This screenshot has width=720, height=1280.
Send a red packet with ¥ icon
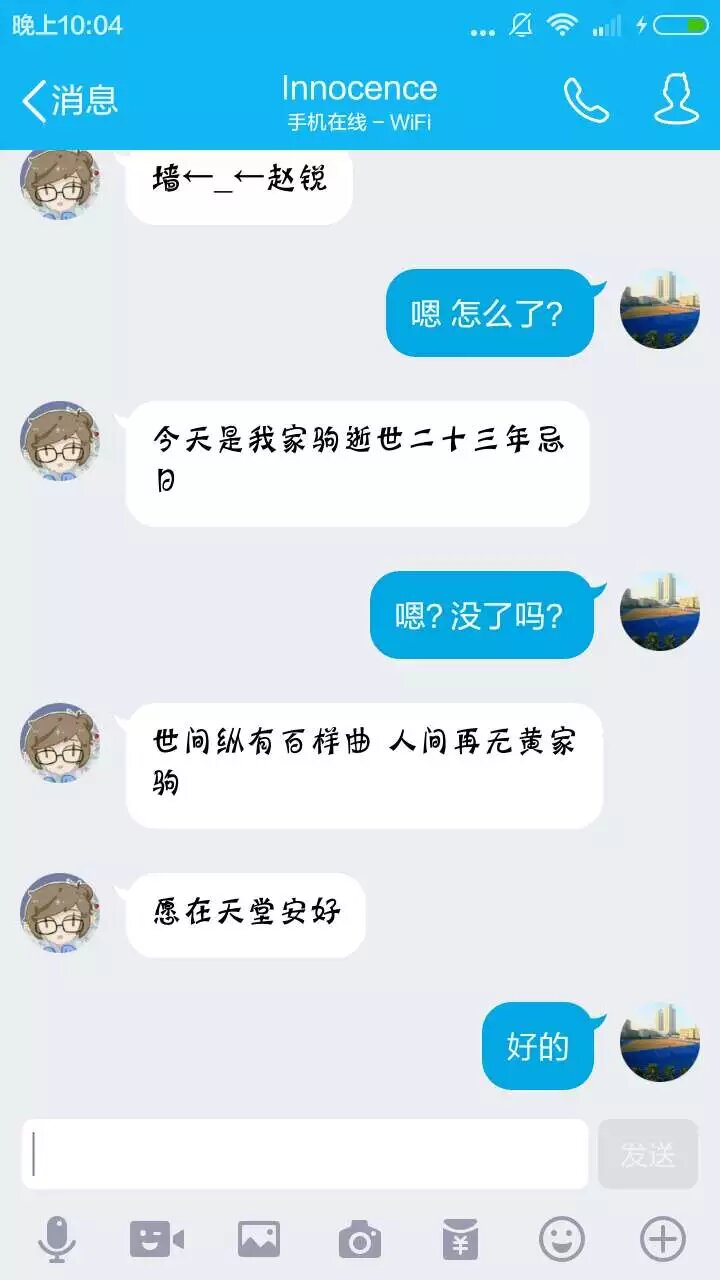point(460,1240)
